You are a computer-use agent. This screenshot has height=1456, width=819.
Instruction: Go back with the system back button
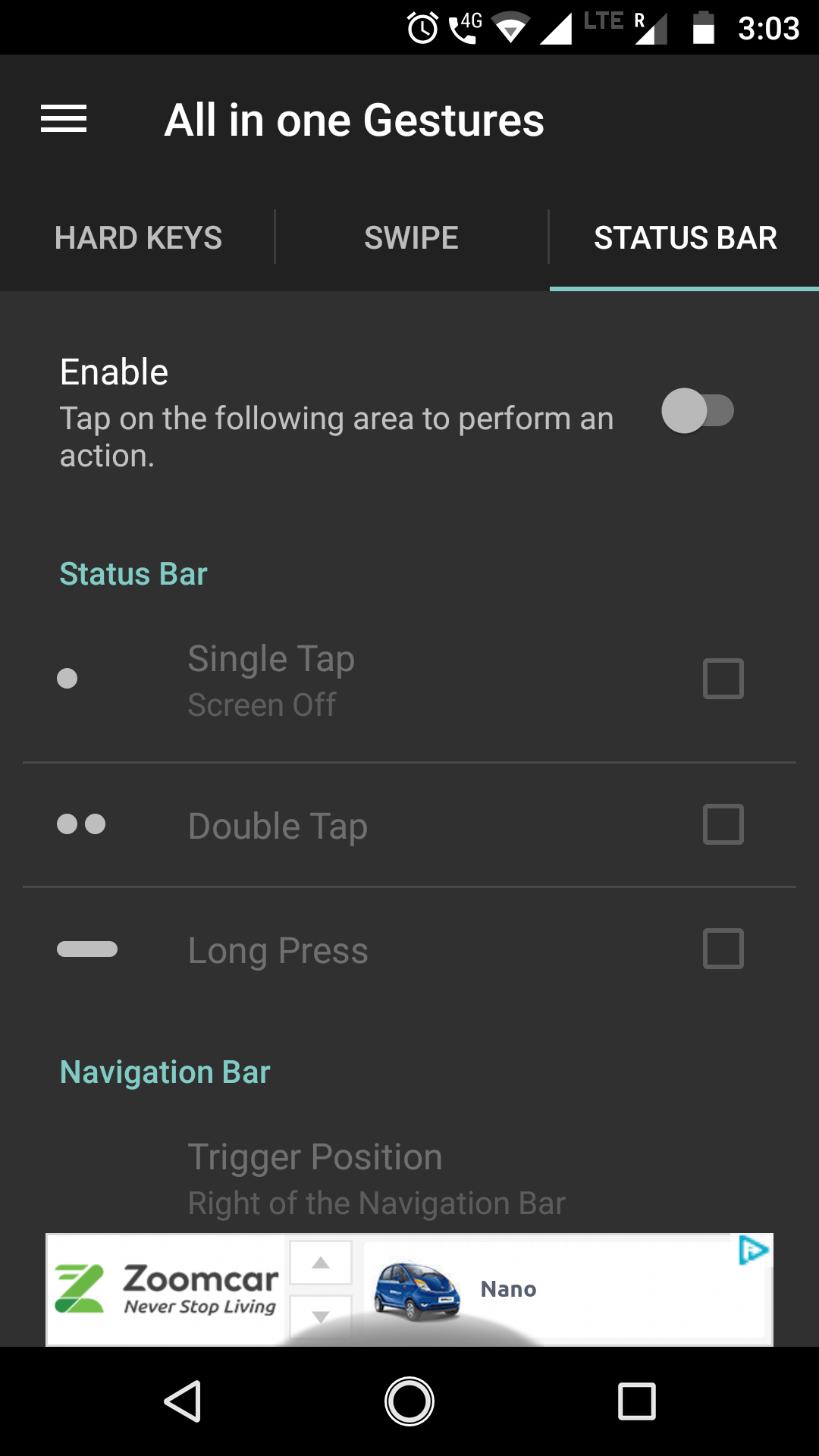click(x=183, y=1401)
